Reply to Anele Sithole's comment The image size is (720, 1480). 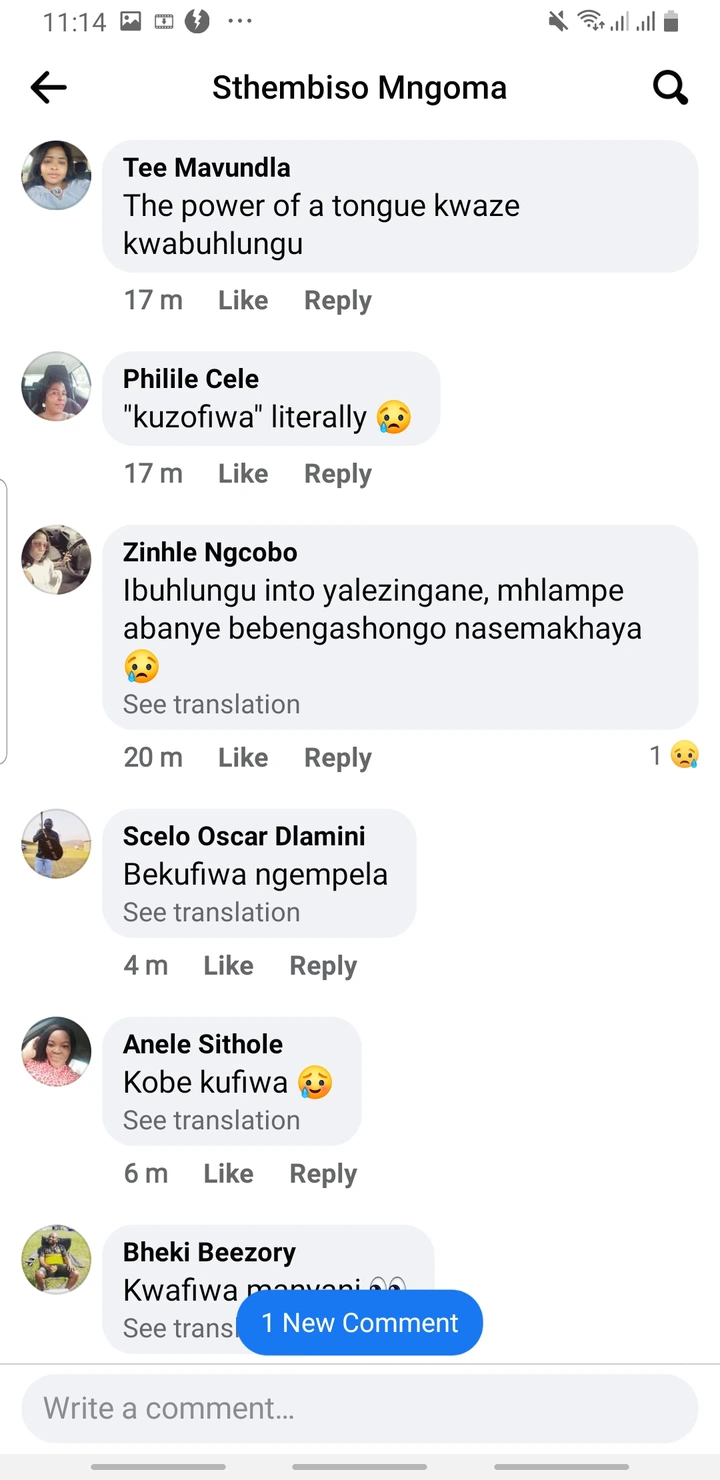323,1173
